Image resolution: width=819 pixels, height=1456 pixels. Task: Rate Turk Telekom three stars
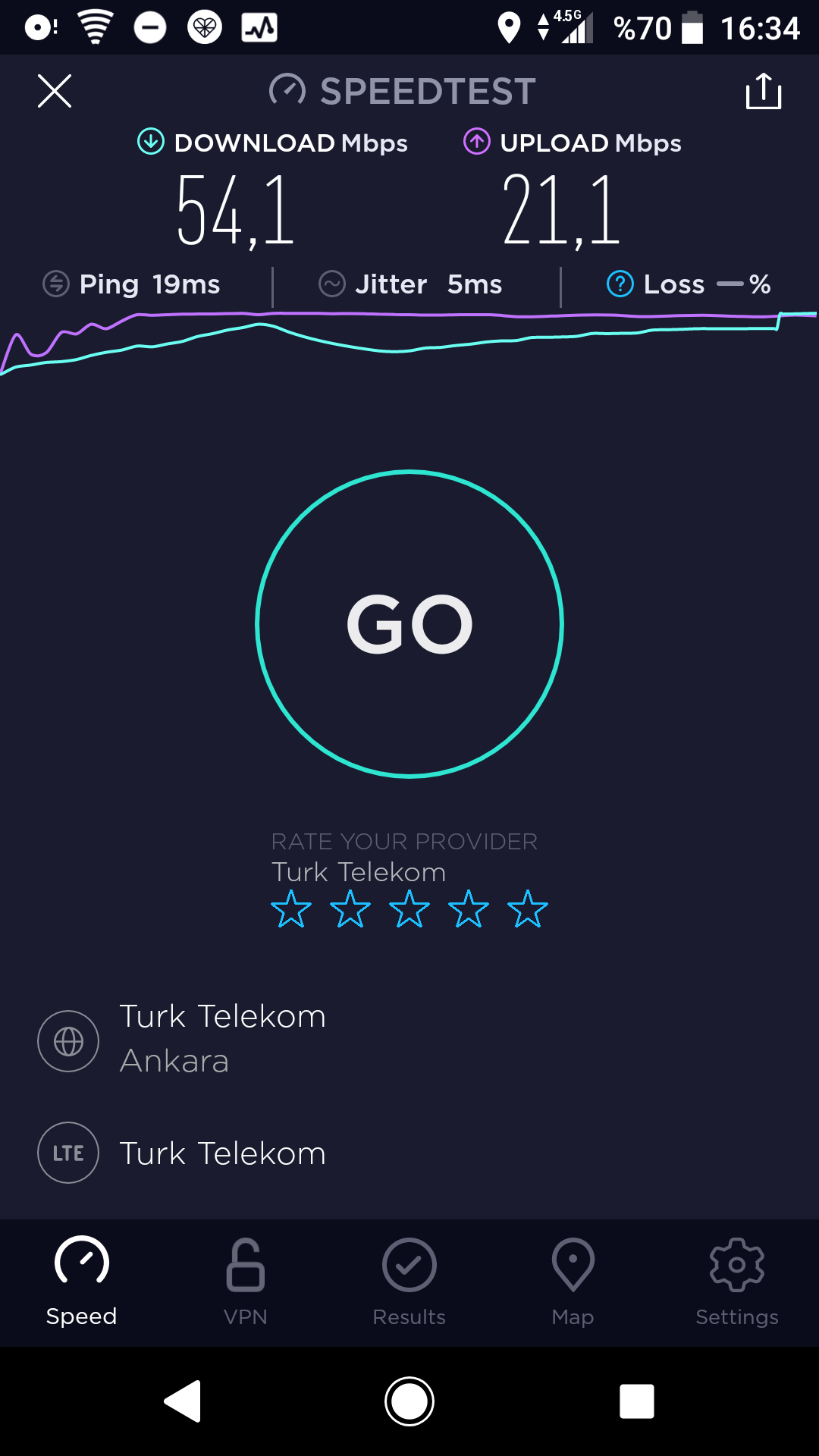click(x=409, y=909)
